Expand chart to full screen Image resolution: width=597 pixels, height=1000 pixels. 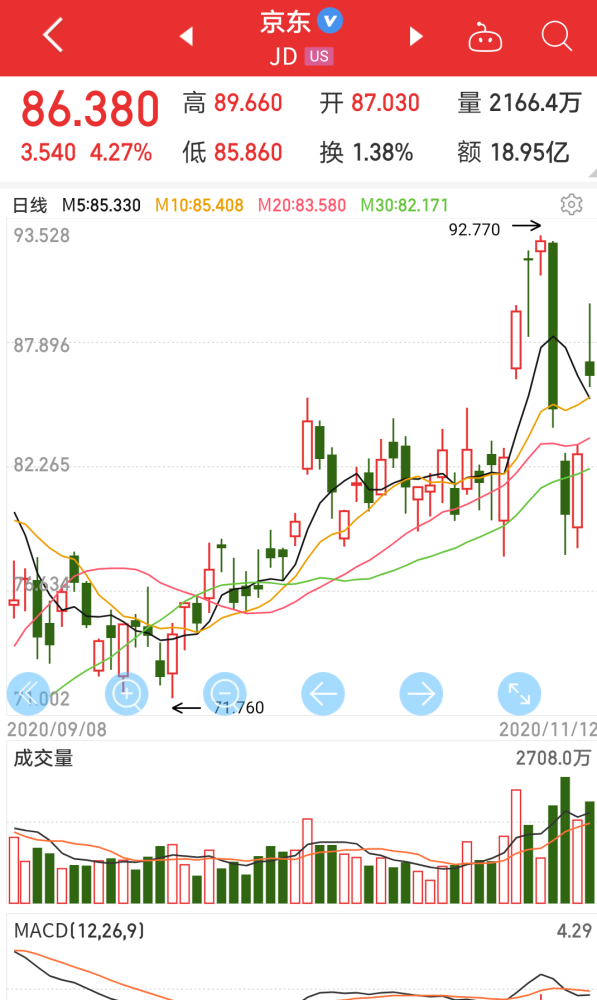point(519,693)
